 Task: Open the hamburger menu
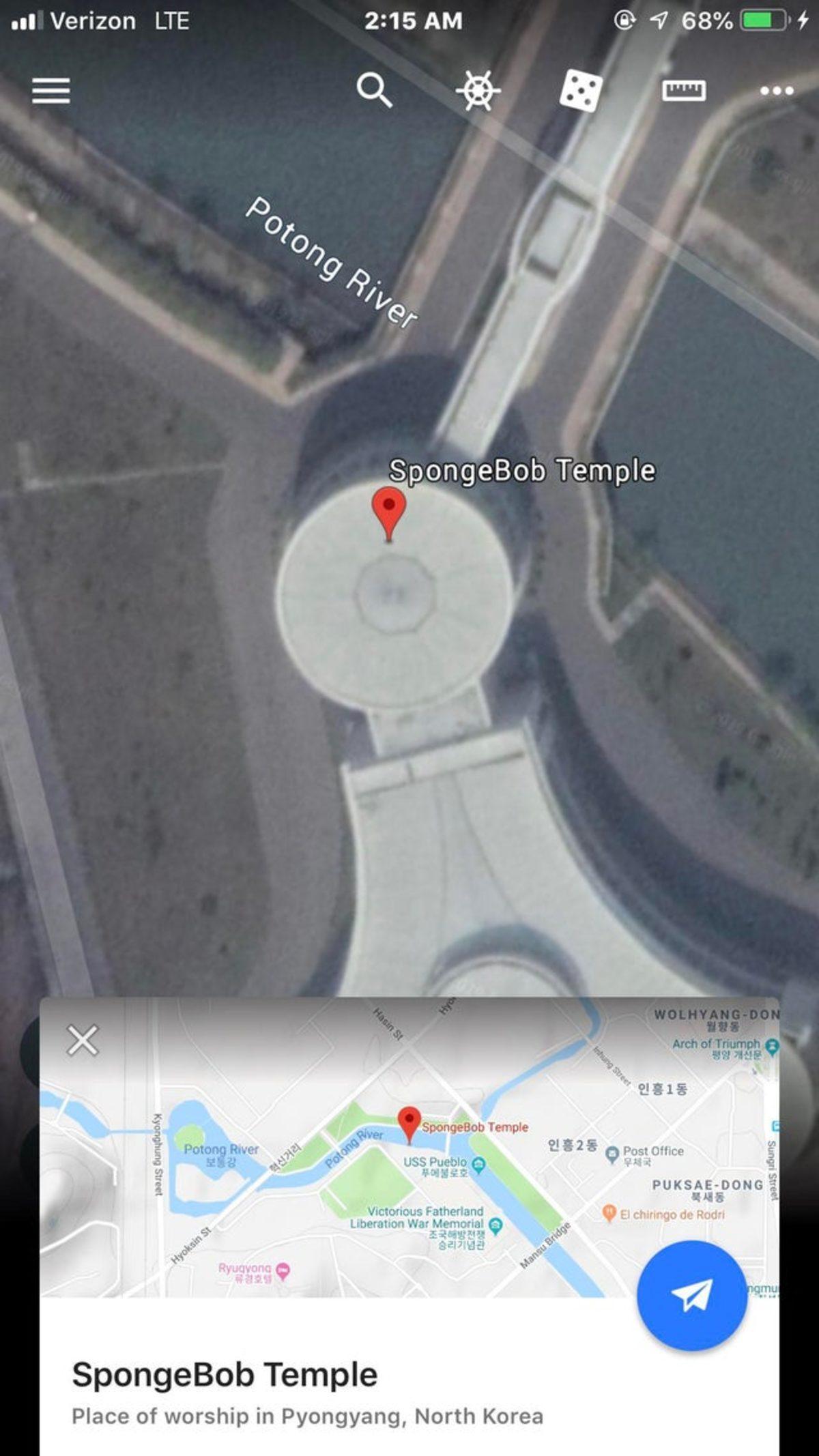(x=51, y=91)
